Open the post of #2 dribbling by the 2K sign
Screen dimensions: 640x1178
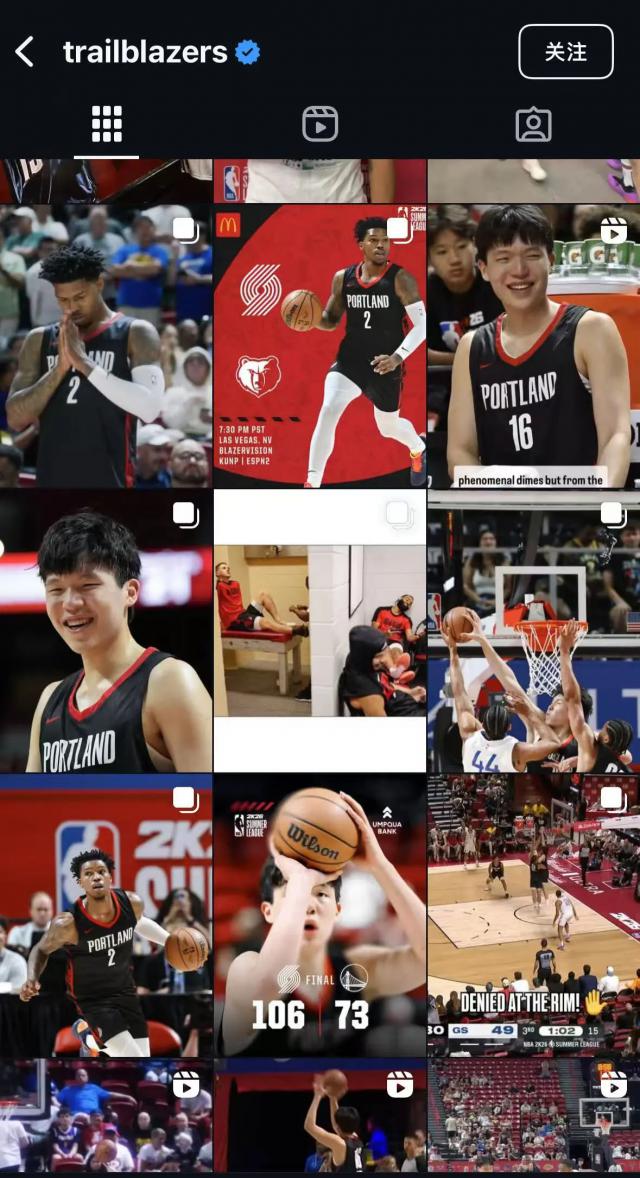(106, 915)
